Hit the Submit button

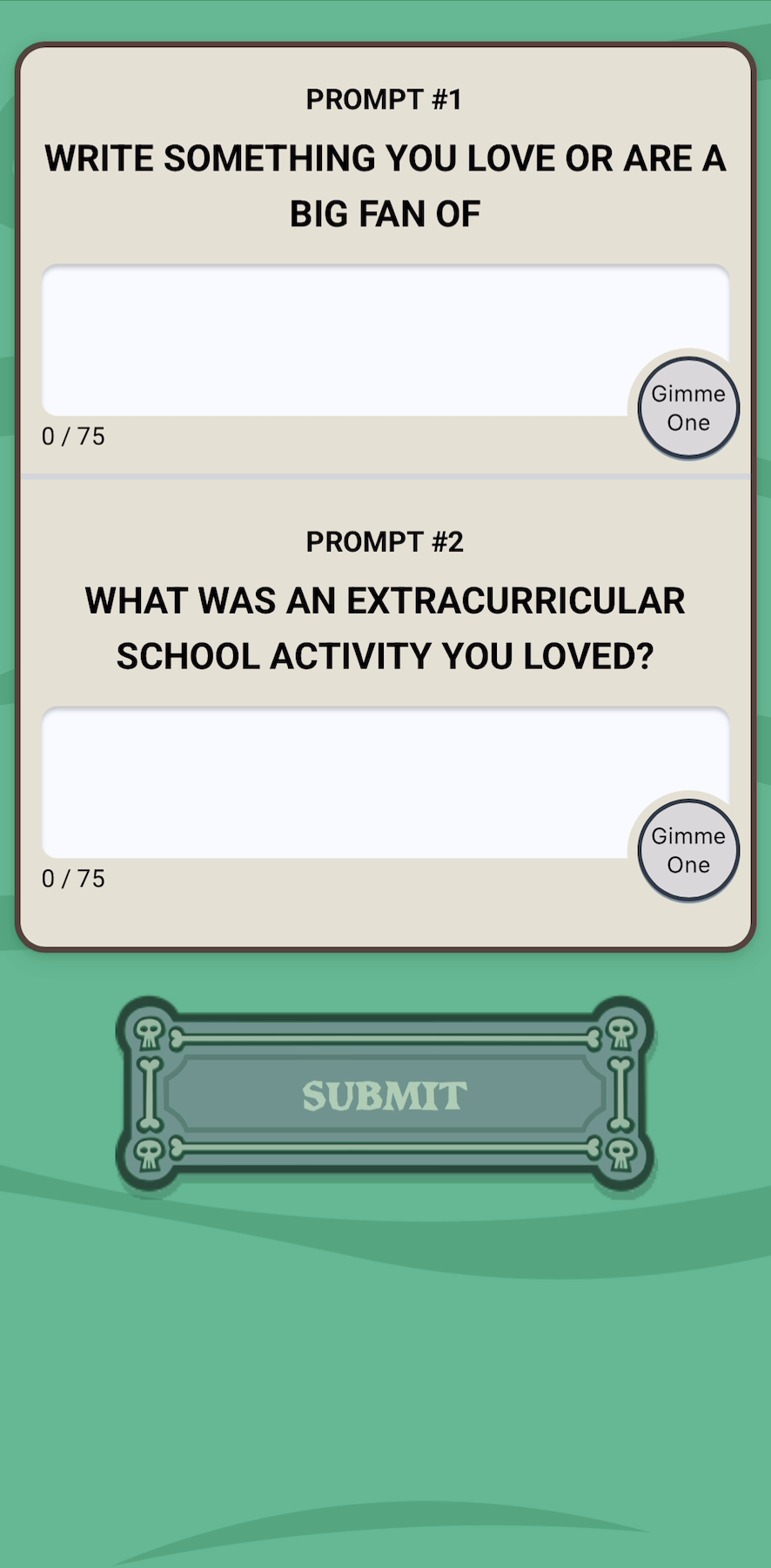pos(385,1095)
